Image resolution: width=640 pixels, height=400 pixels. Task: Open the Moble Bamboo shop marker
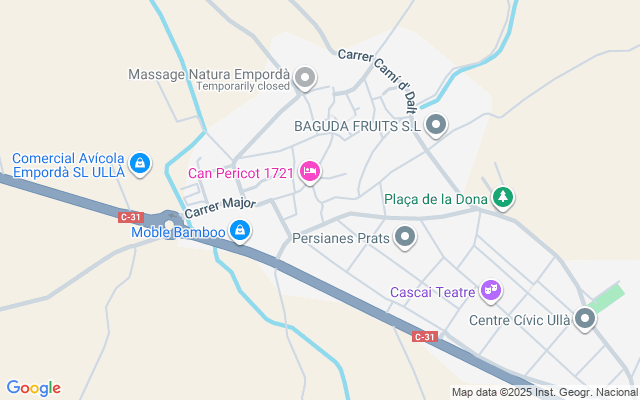240,233
